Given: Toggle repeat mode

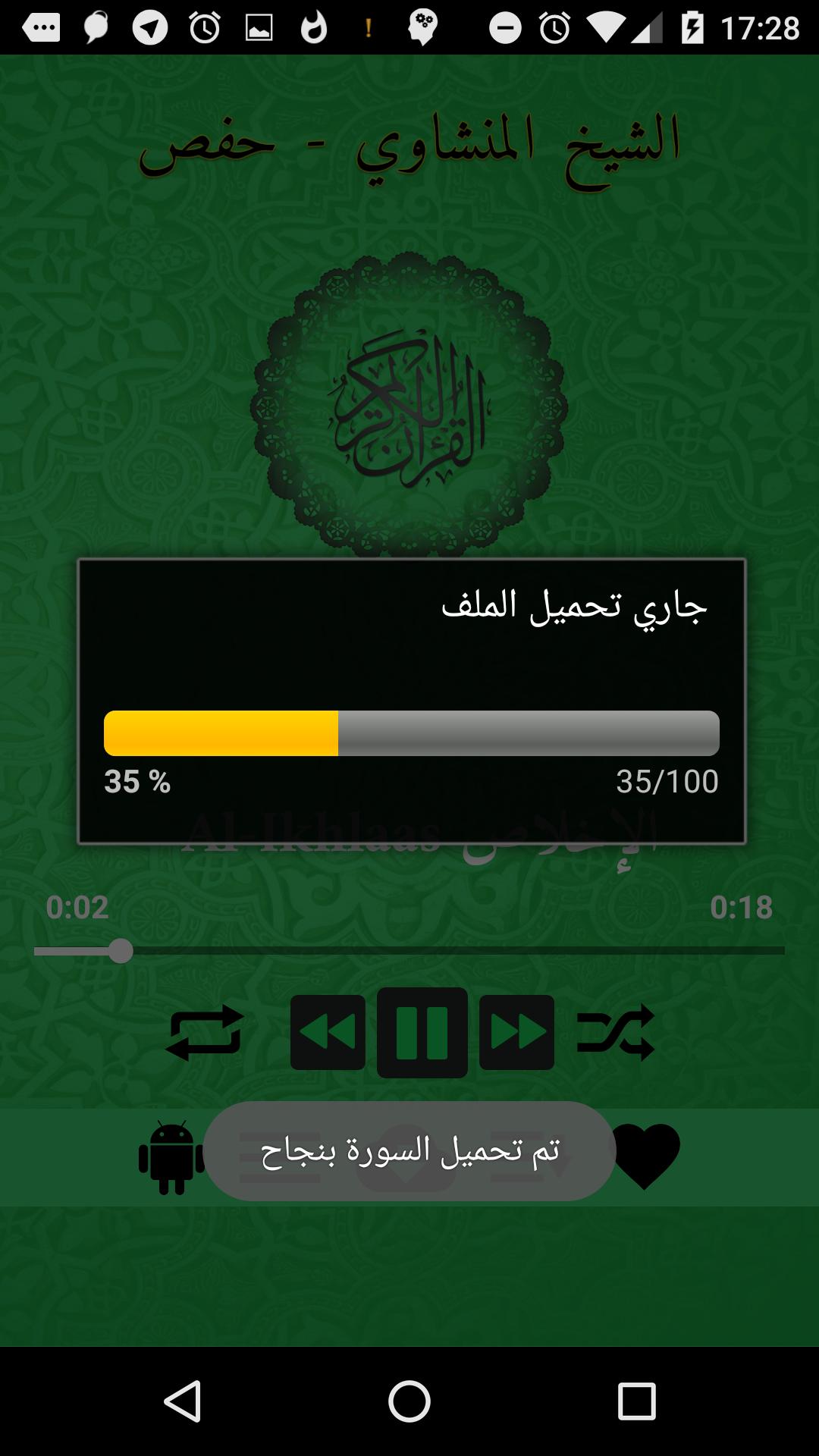Looking at the screenshot, I should point(205,1033).
